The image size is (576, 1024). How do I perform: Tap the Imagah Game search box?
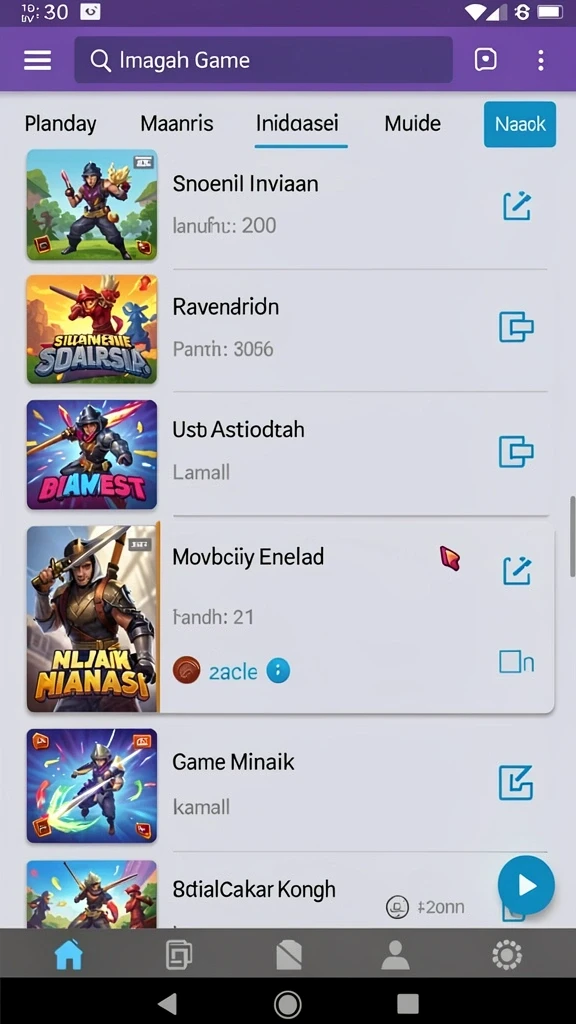(263, 60)
